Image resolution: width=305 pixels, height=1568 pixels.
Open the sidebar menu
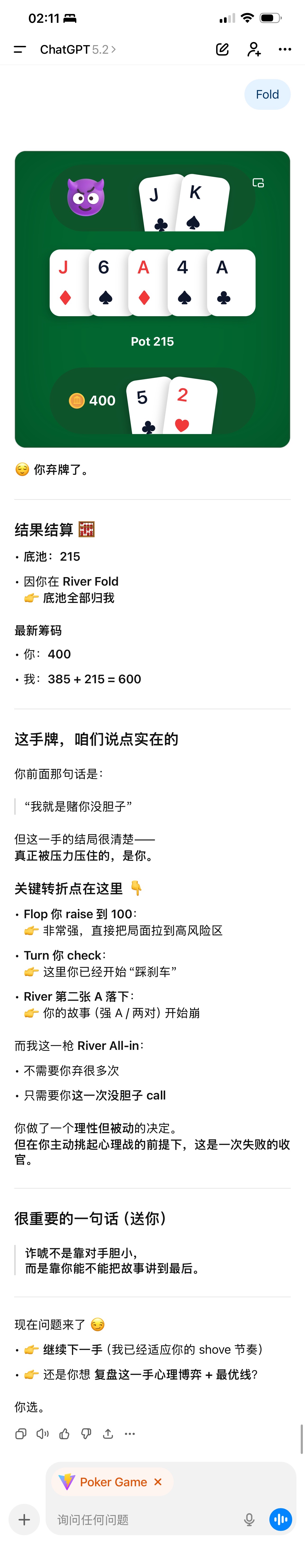point(20,49)
